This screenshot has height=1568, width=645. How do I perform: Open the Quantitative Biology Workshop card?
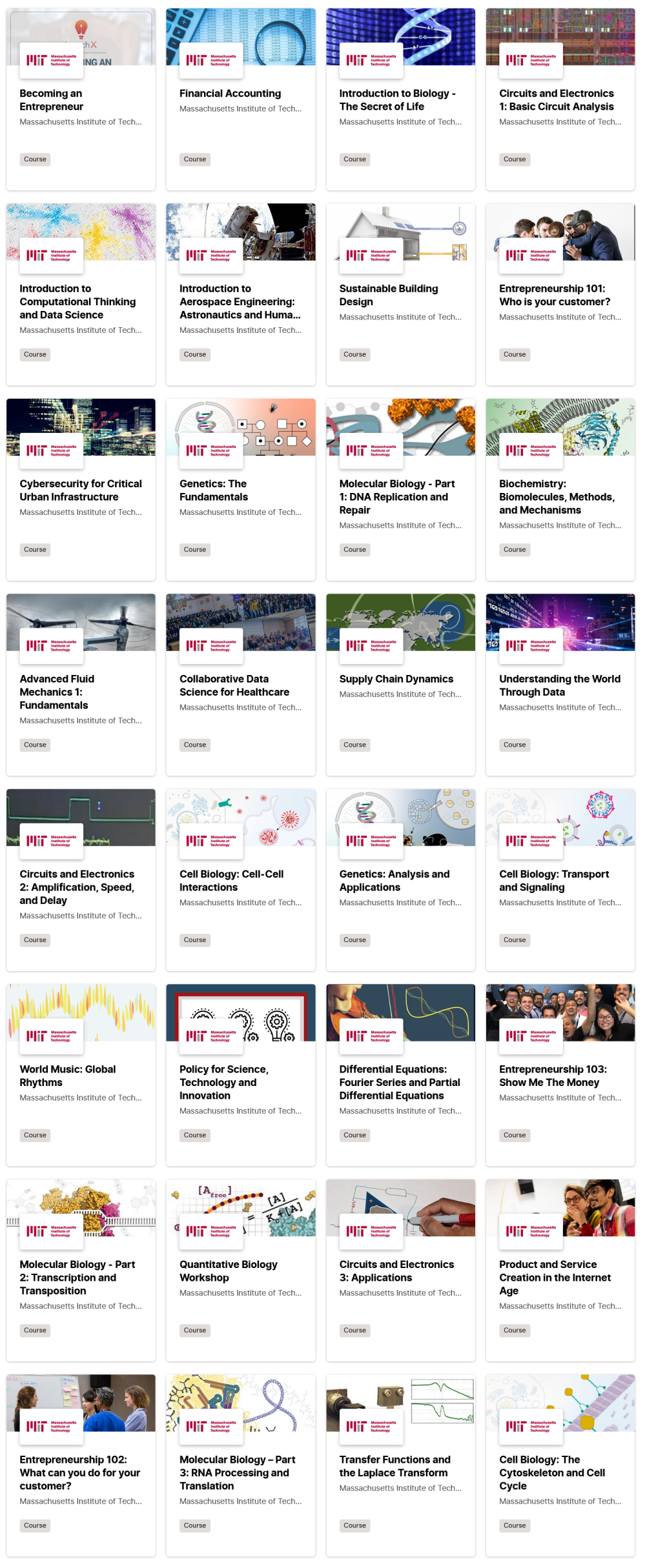point(228,1271)
